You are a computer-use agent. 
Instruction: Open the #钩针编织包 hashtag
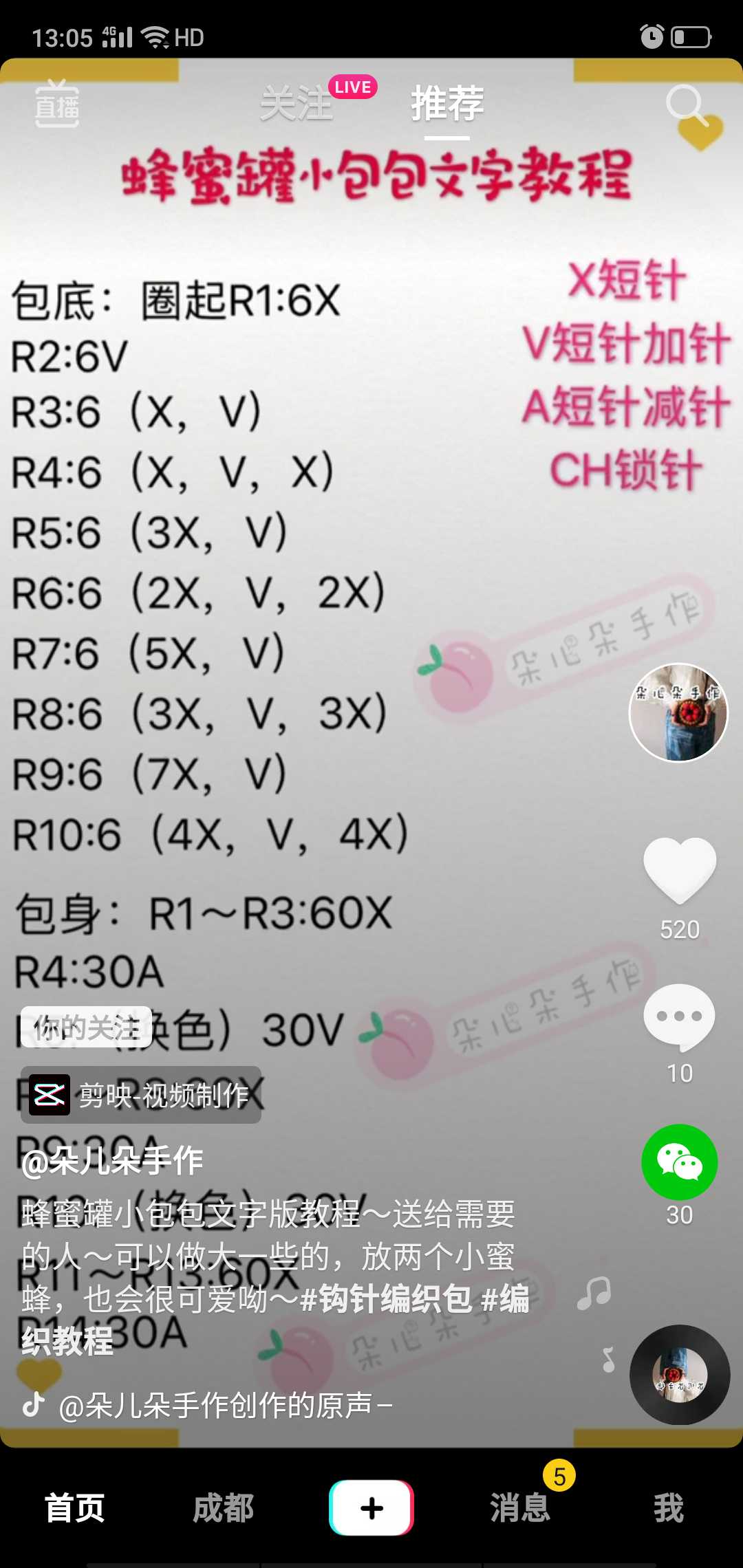(387, 1299)
